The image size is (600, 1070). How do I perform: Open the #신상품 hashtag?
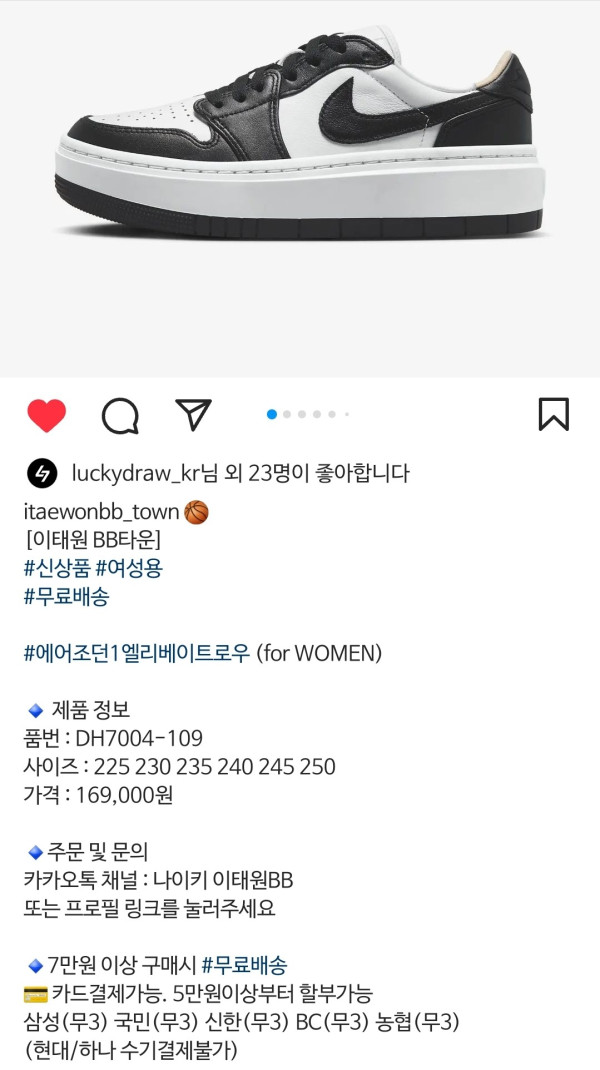[x=56, y=569]
